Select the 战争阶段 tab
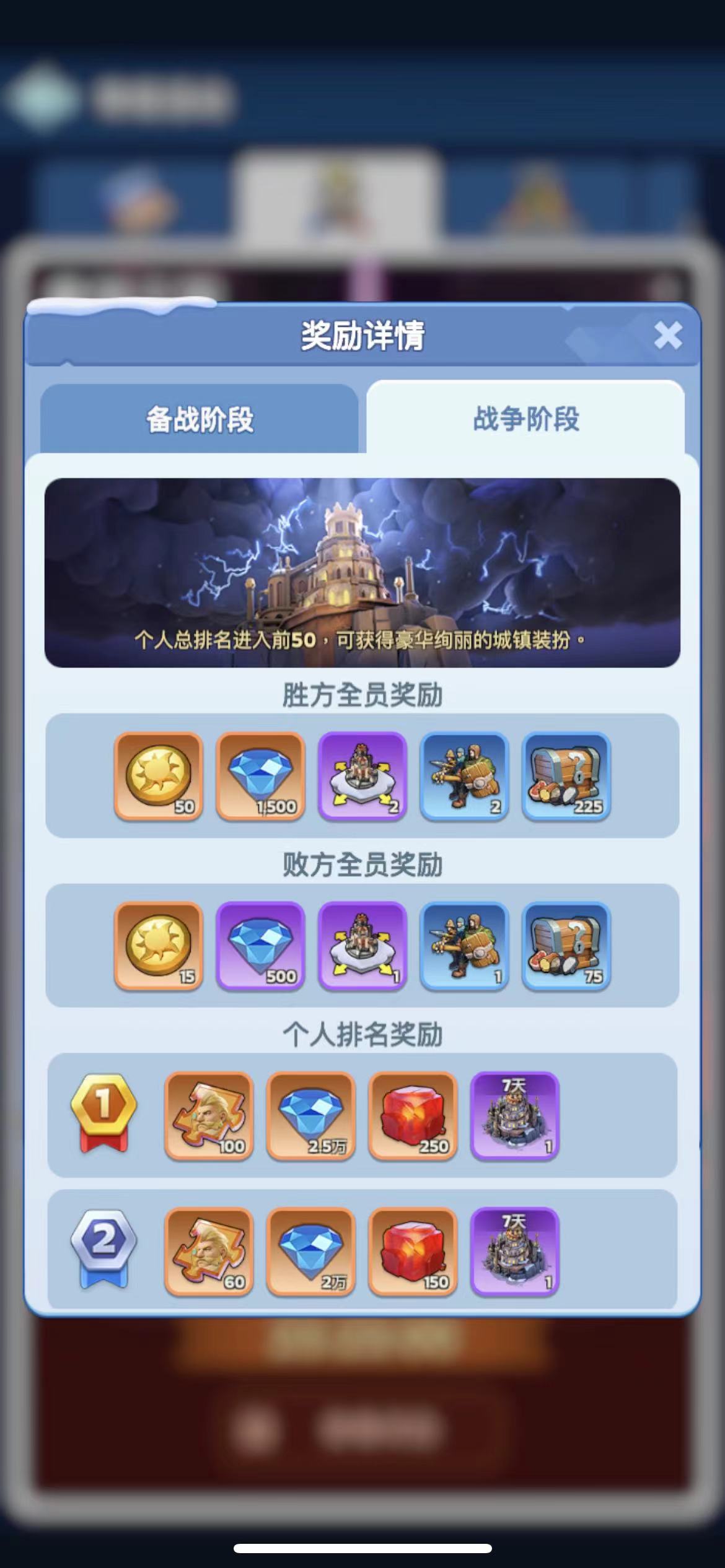The image size is (725, 1568). 525,418
